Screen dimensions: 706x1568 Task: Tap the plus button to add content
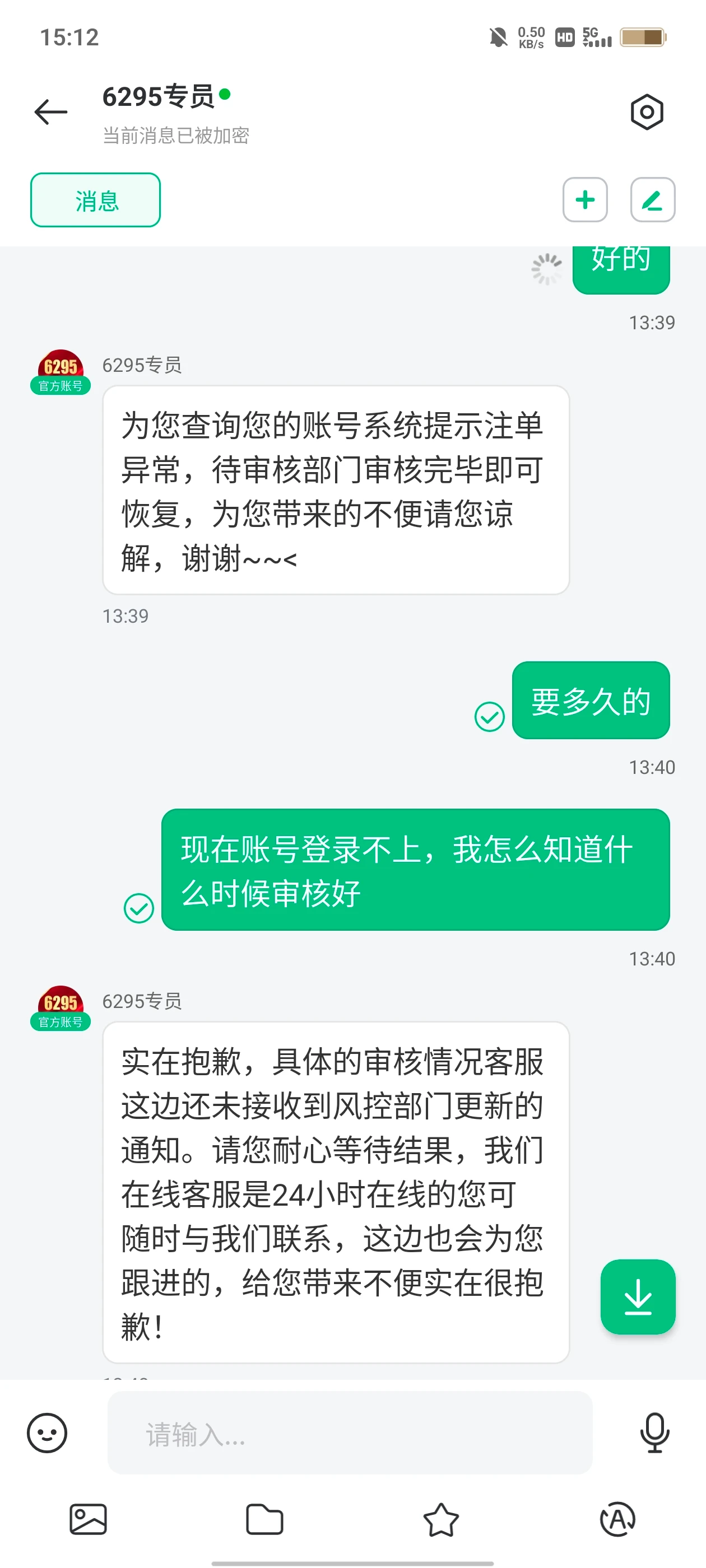[x=584, y=200]
